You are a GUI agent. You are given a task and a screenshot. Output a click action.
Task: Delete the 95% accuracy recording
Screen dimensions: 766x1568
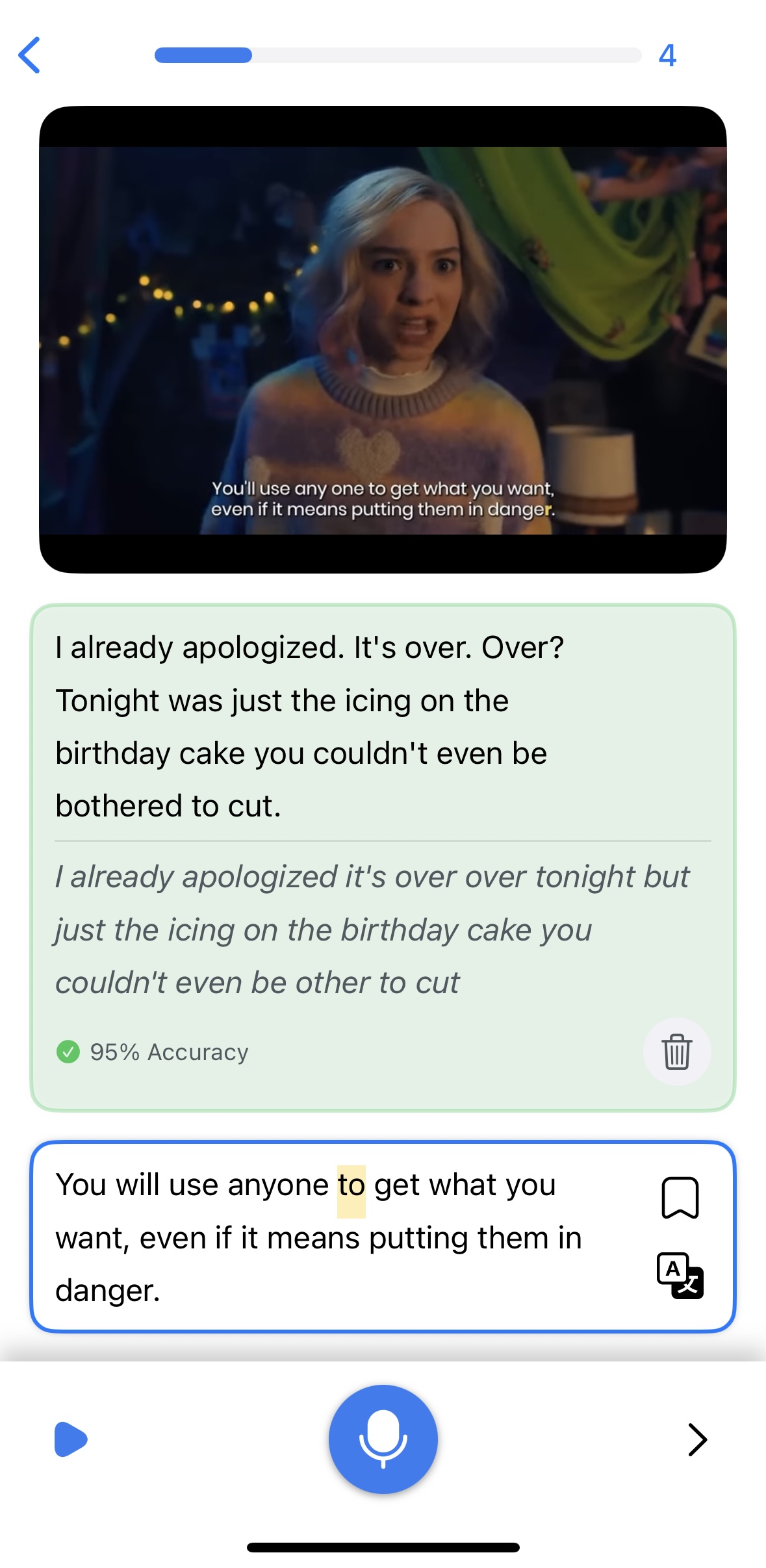click(676, 1051)
